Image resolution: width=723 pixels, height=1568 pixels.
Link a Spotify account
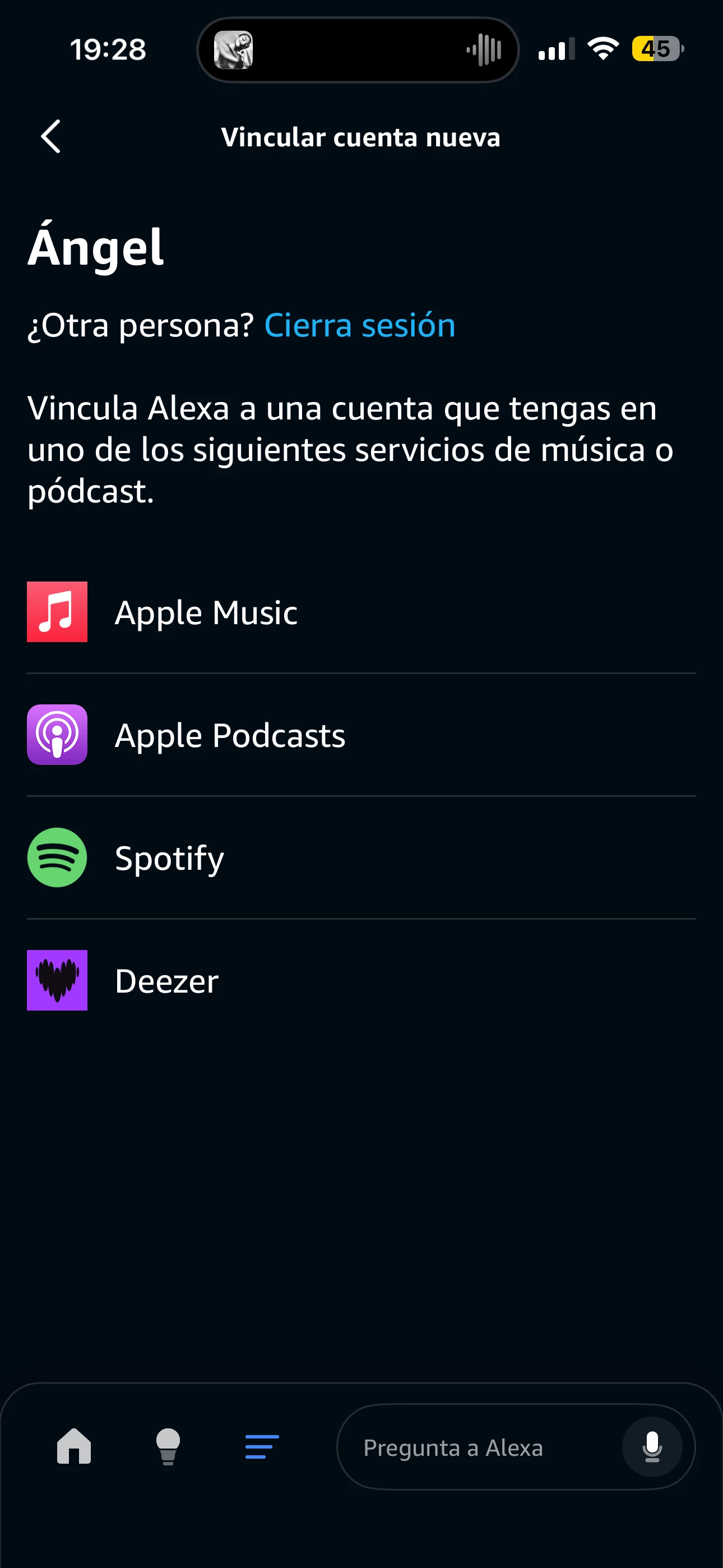point(169,858)
